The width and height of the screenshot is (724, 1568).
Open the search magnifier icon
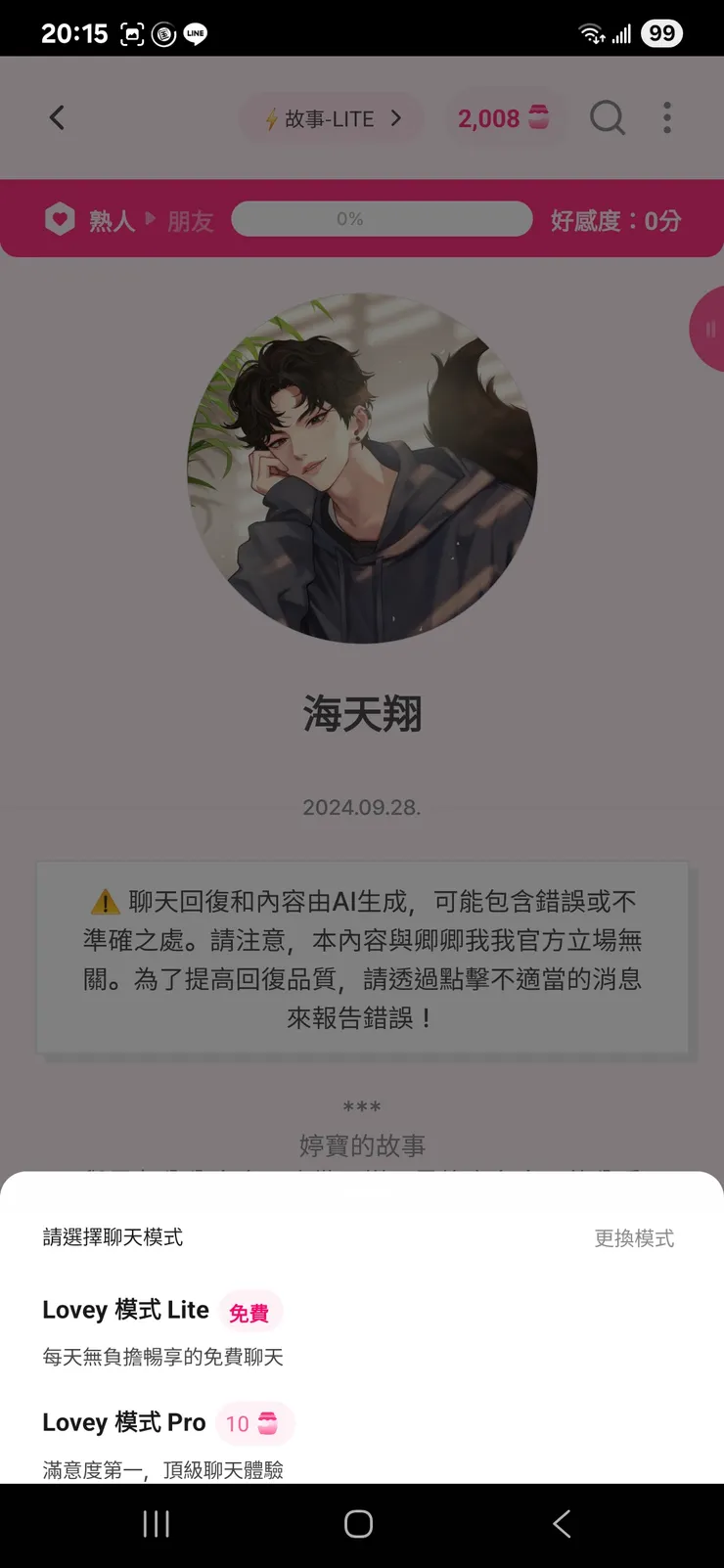tap(608, 117)
